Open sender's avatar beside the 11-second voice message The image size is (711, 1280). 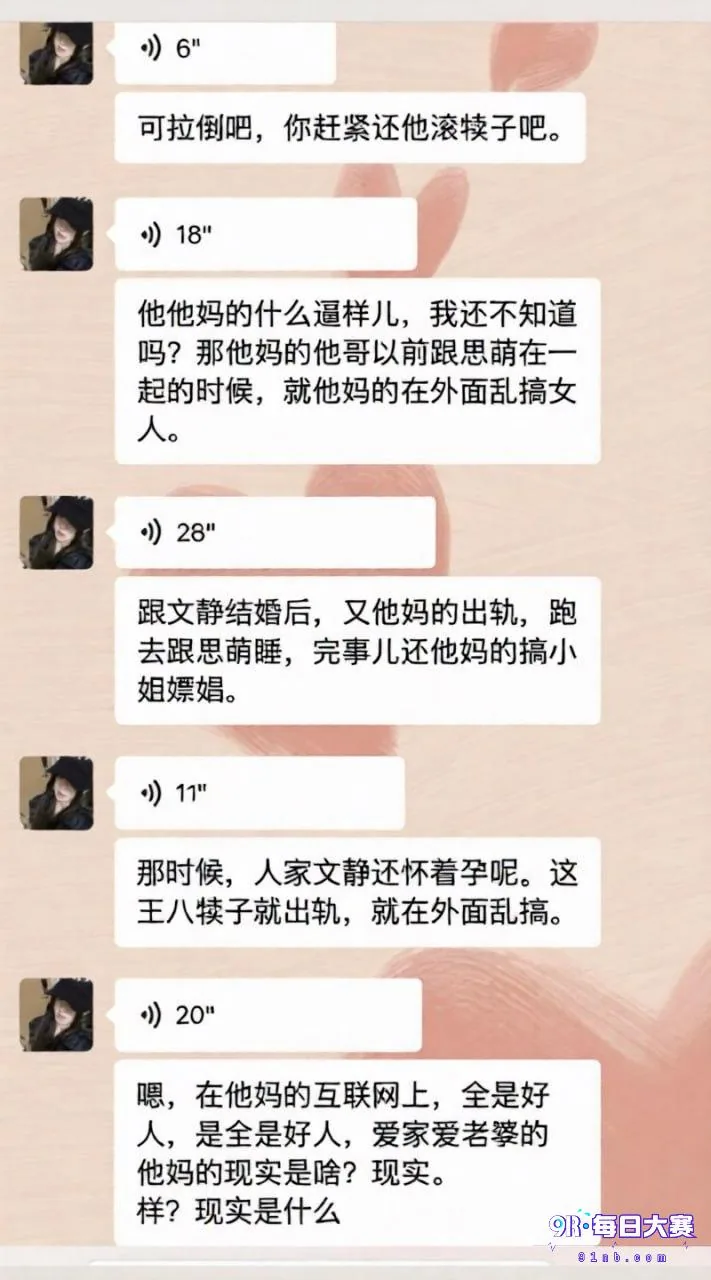click(x=57, y=794)
